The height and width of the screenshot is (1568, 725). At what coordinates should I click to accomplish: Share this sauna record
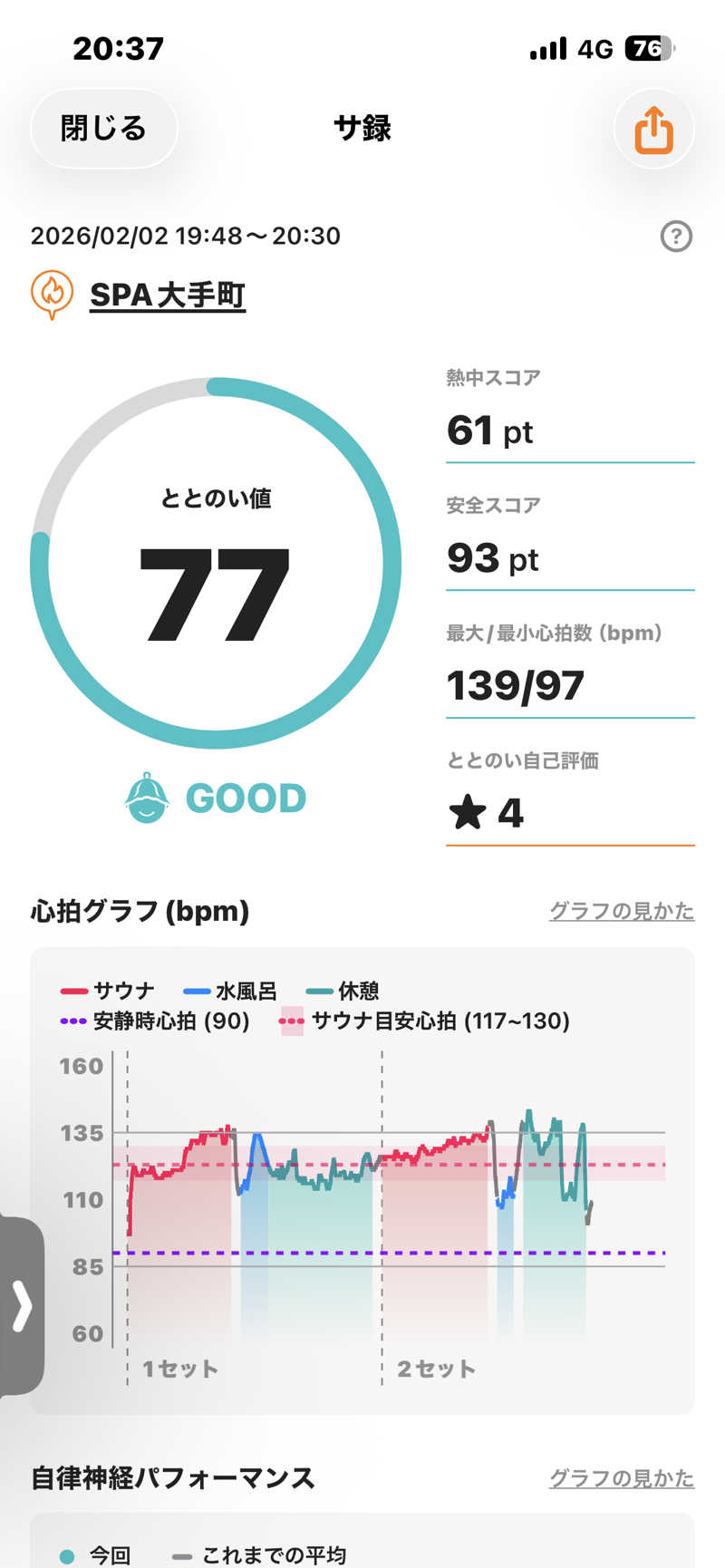coord(653,130)
